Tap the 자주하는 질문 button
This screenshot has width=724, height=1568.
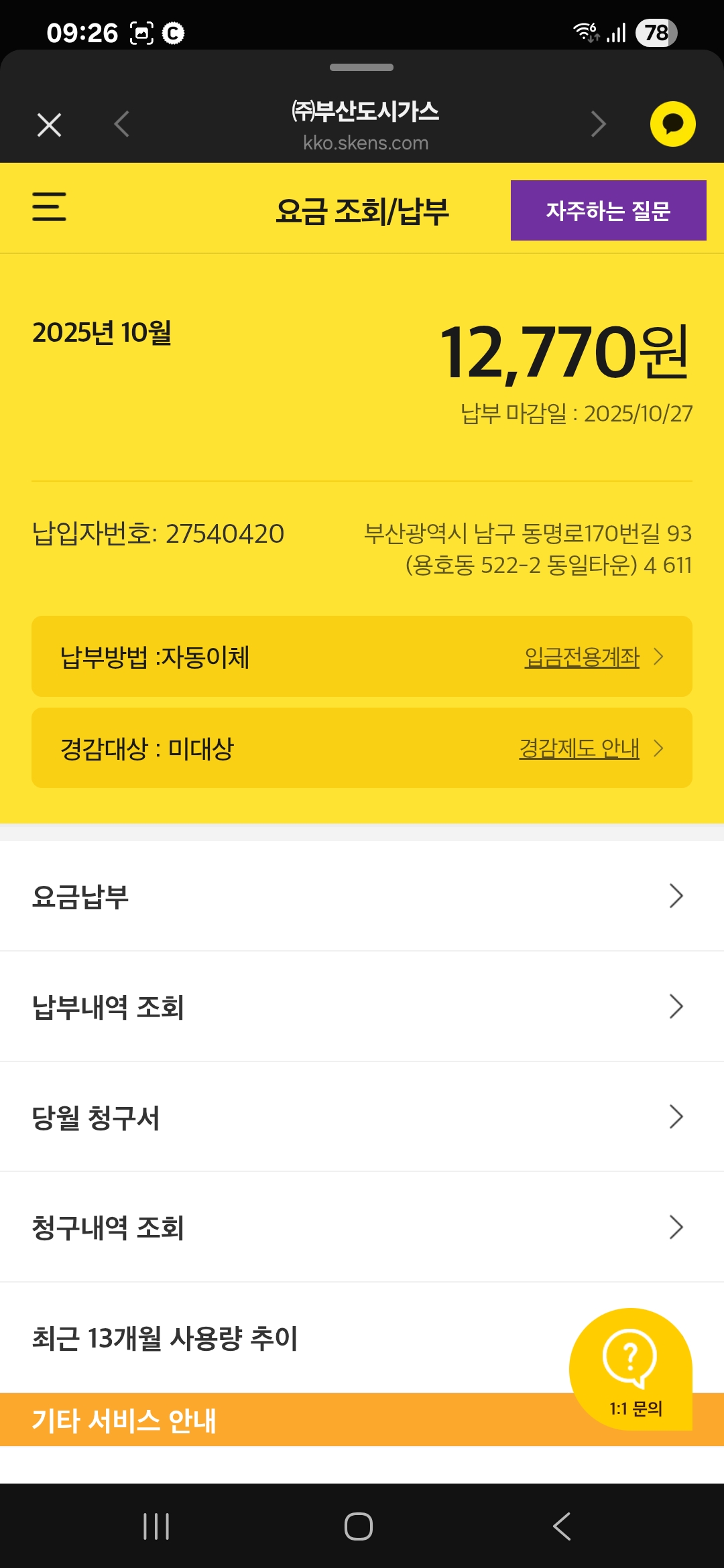(608, 210)
